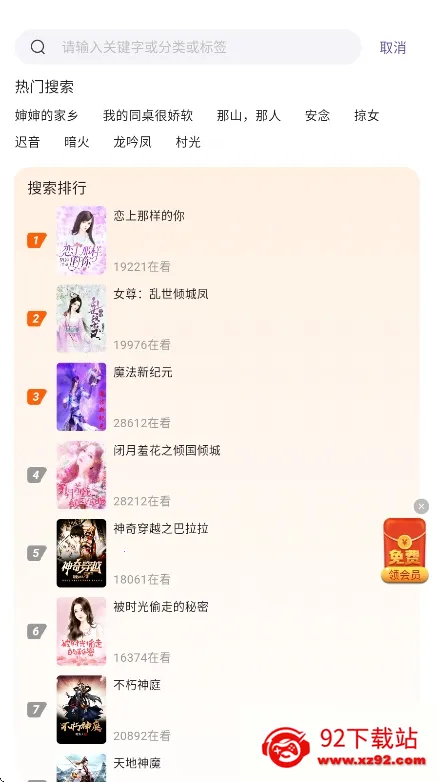Viewport: 439px width, 782px height.
Task: Open ranked book 女尊：乱世倾城凤
Action: click(x=218, y=319)
